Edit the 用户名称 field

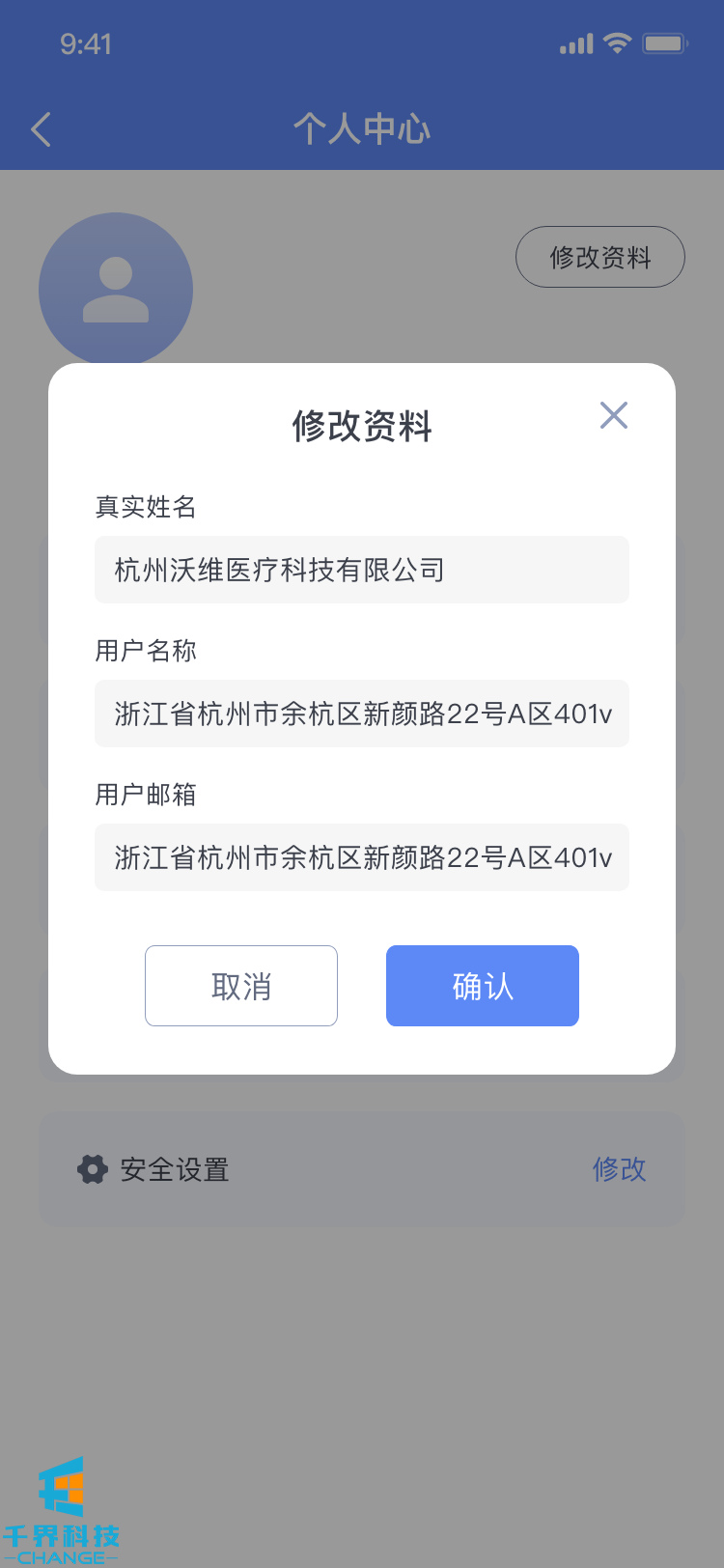[362, 714]
